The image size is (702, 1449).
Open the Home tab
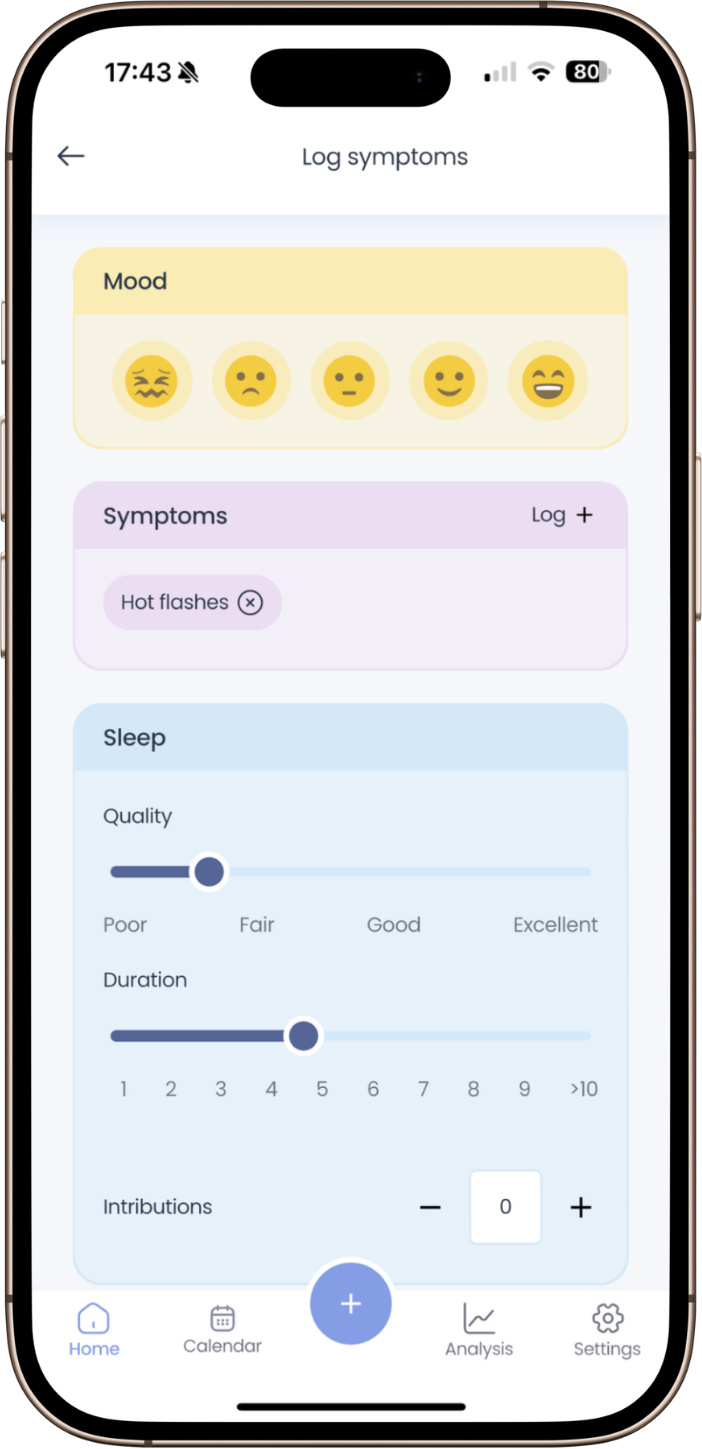click(94, 1330)
